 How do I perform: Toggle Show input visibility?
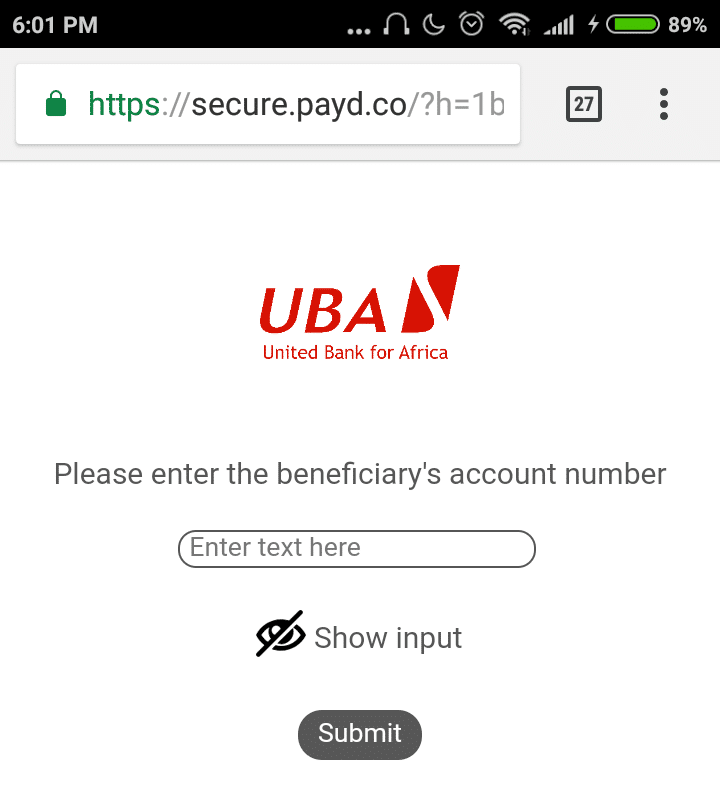[359, 636]
